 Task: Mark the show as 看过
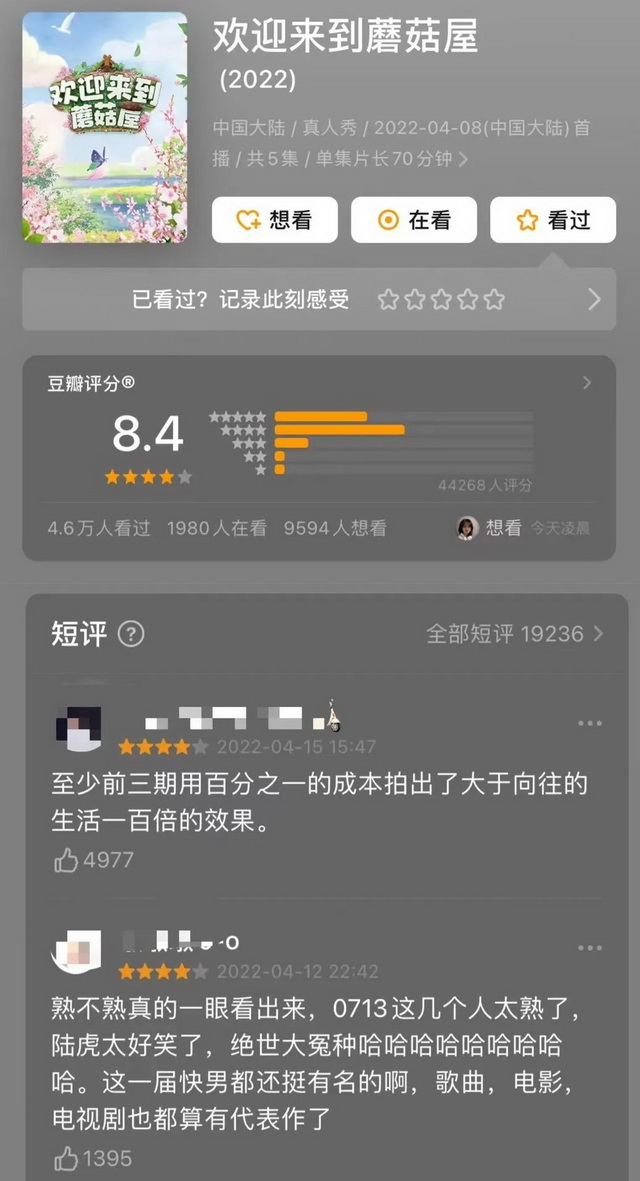552,220
